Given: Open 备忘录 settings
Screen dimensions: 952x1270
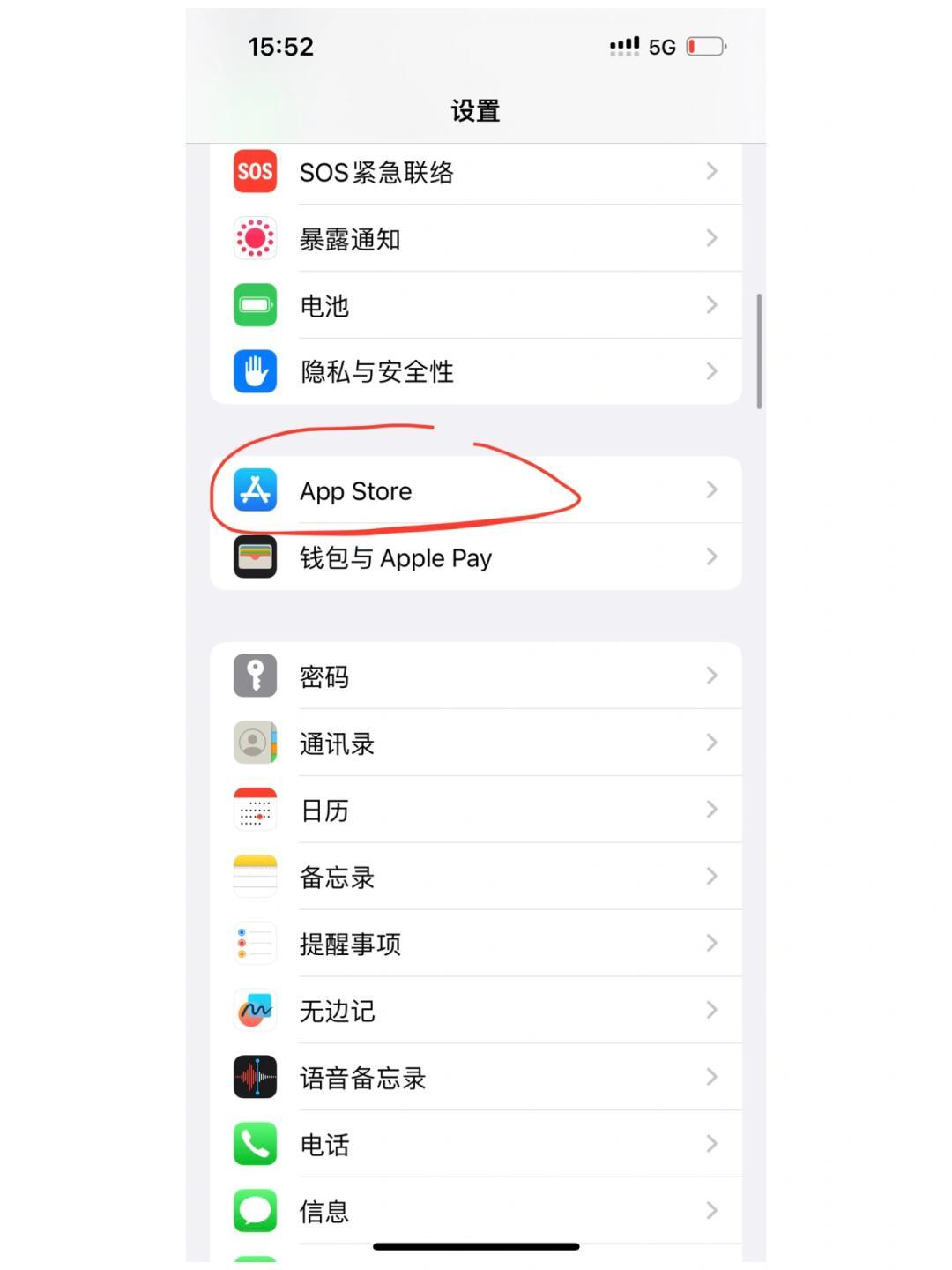Looking at the screenshot, I should coord(476,878).
